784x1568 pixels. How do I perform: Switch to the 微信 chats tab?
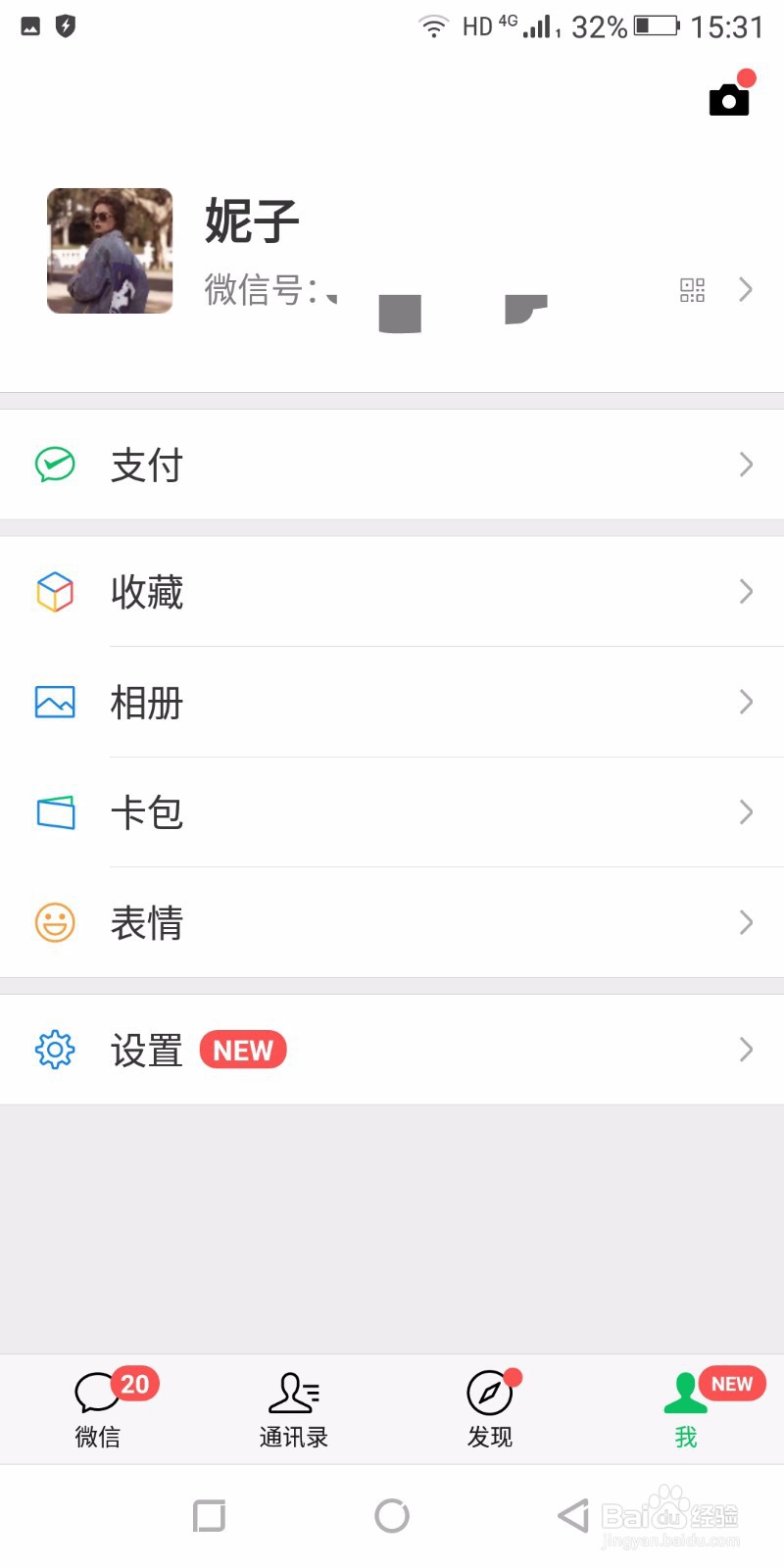[x=98, y=1409]
